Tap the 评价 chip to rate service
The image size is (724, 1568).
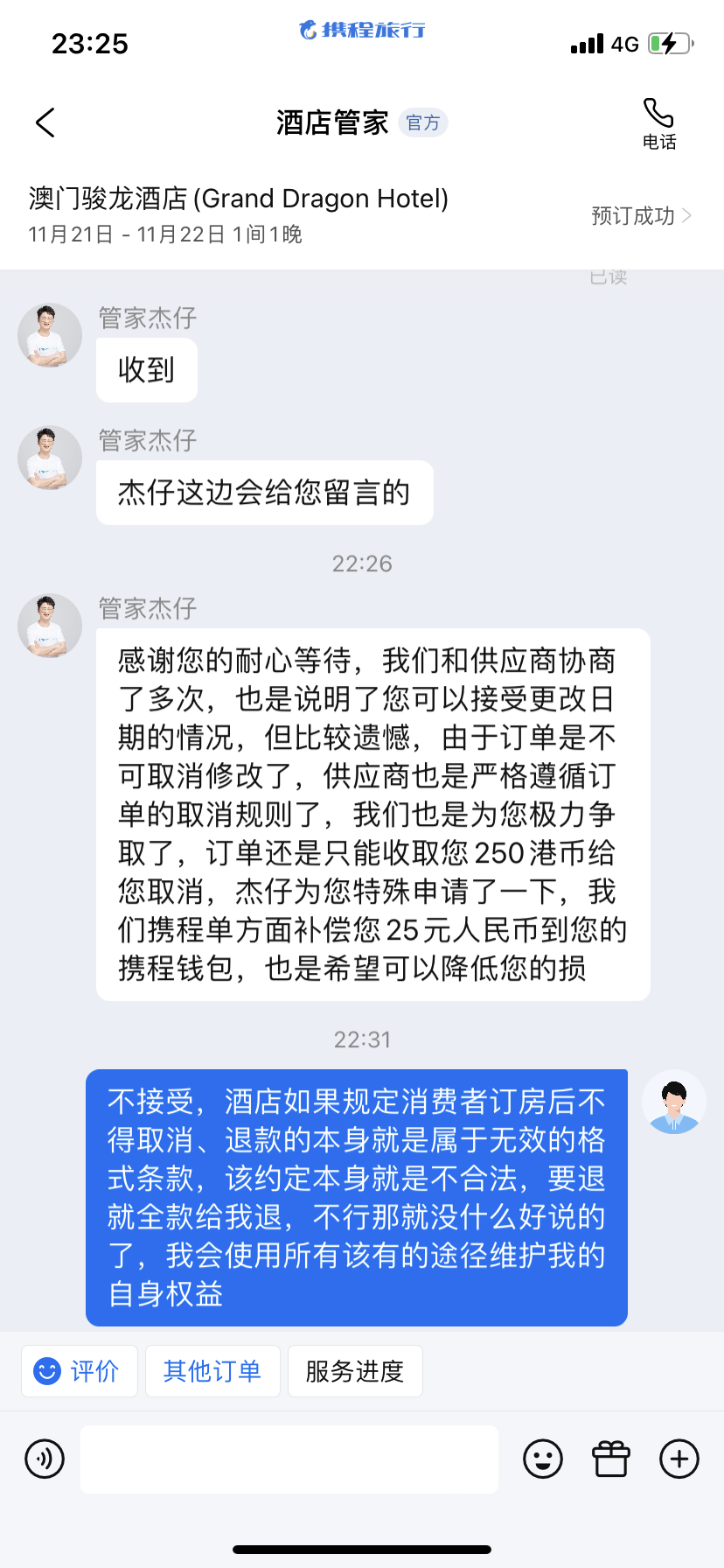coord(80,1371)
